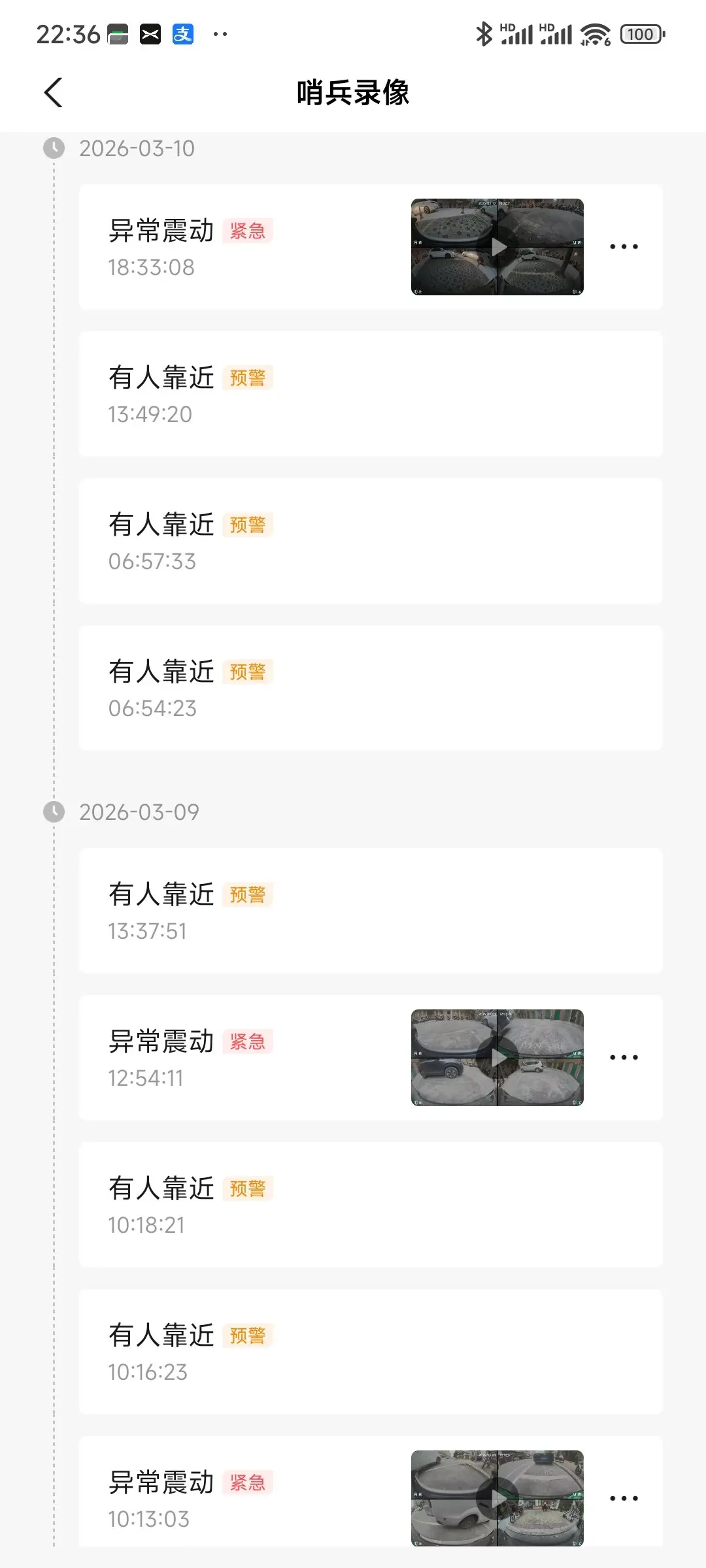Viewport: 706px width, 1568px height.
Task: Open the 10:18:21 有人靠近 alert
Action: click(370, 1205)
